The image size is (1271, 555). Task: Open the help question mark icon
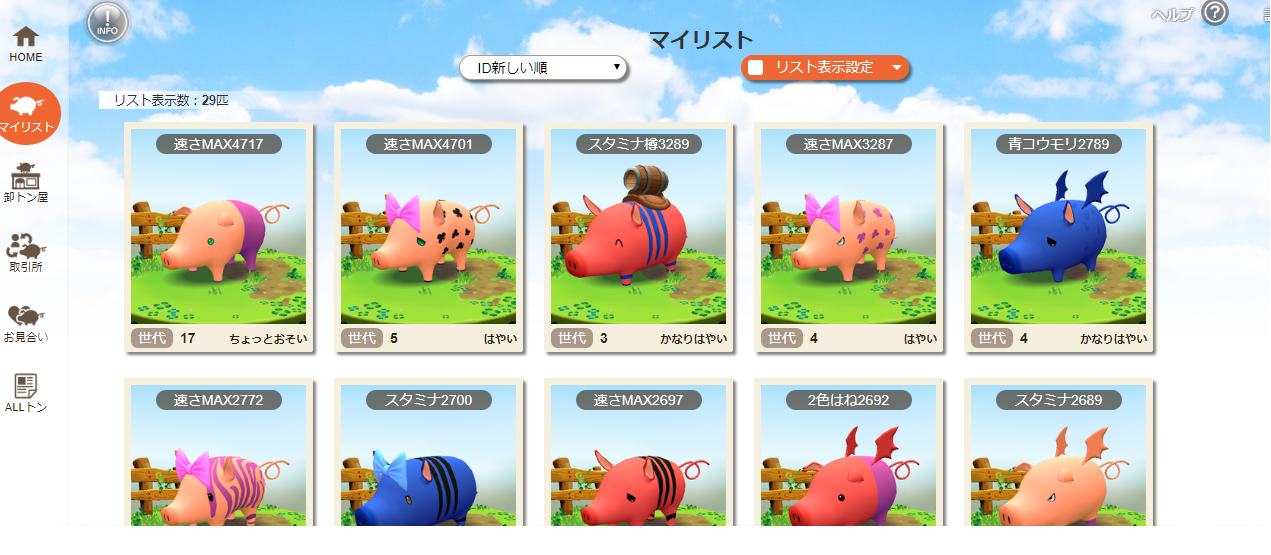[x=1215, y=13]
